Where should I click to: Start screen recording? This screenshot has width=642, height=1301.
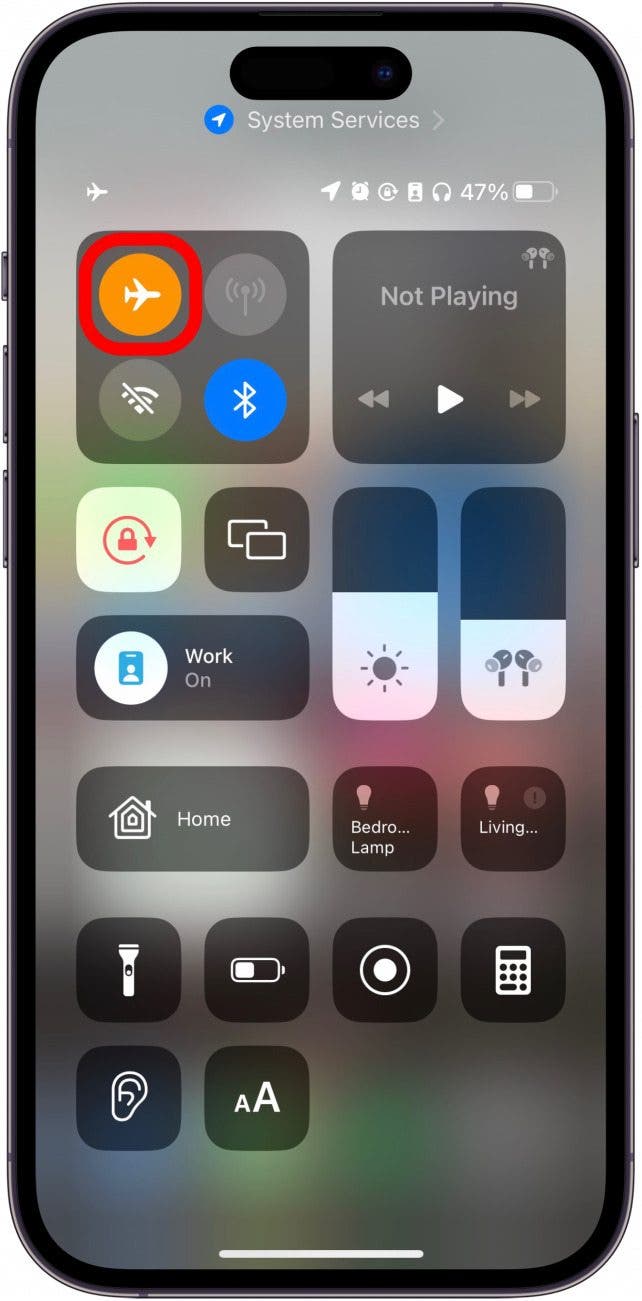(385, 969)
